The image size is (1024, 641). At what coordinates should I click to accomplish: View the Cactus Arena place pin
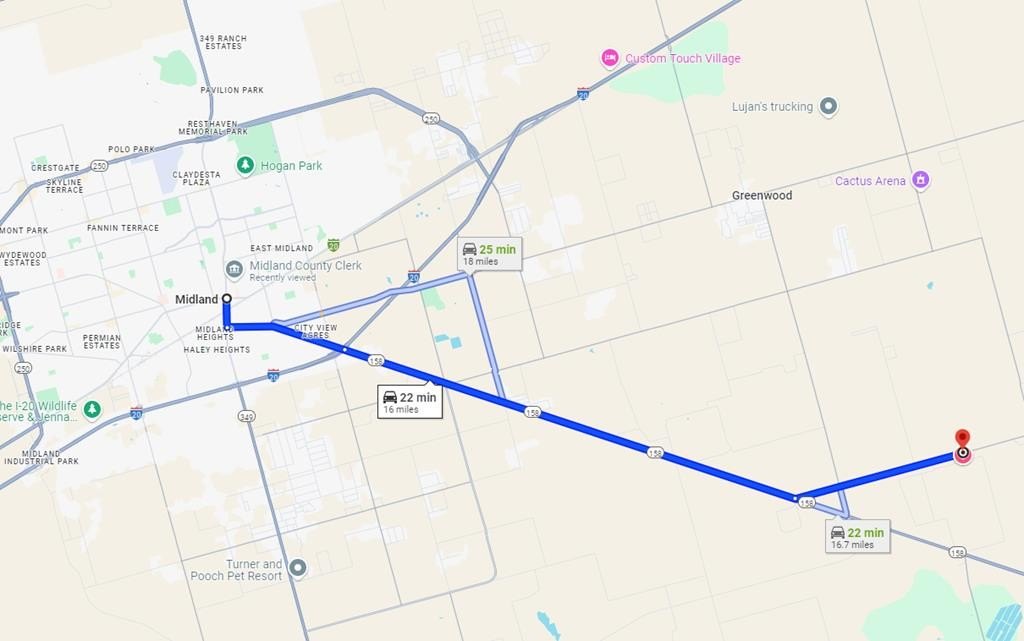(921, 181)
